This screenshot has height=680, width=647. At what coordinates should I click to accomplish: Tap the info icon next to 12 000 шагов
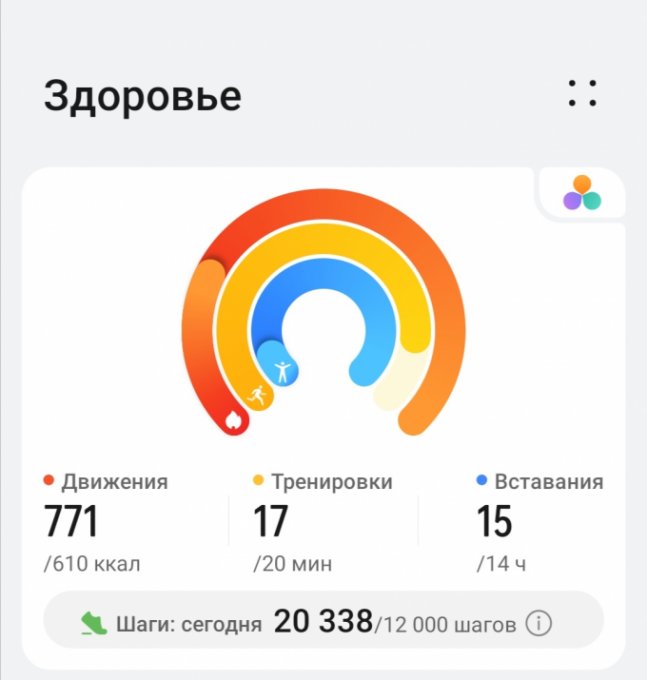click(539, 624)
